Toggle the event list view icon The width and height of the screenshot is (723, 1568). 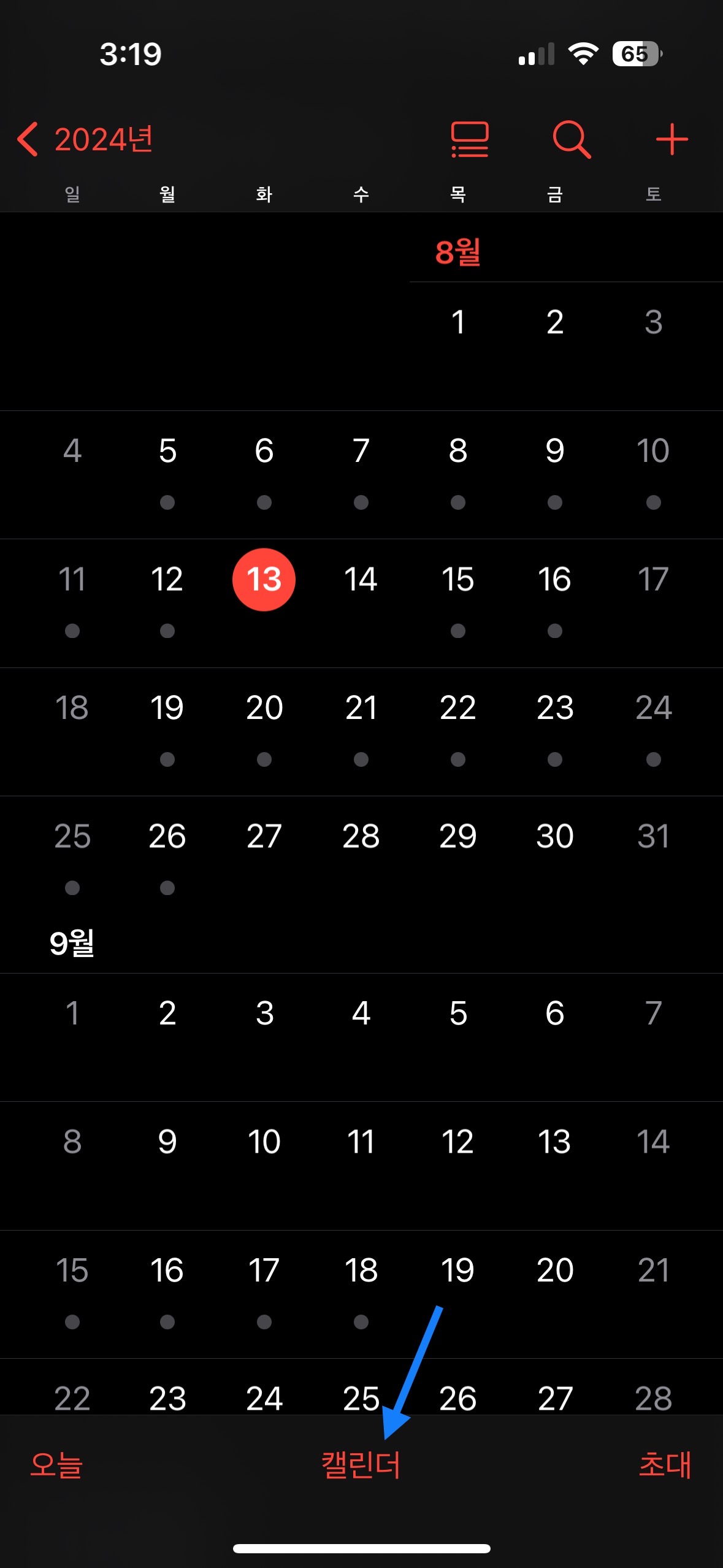point(470,139)
